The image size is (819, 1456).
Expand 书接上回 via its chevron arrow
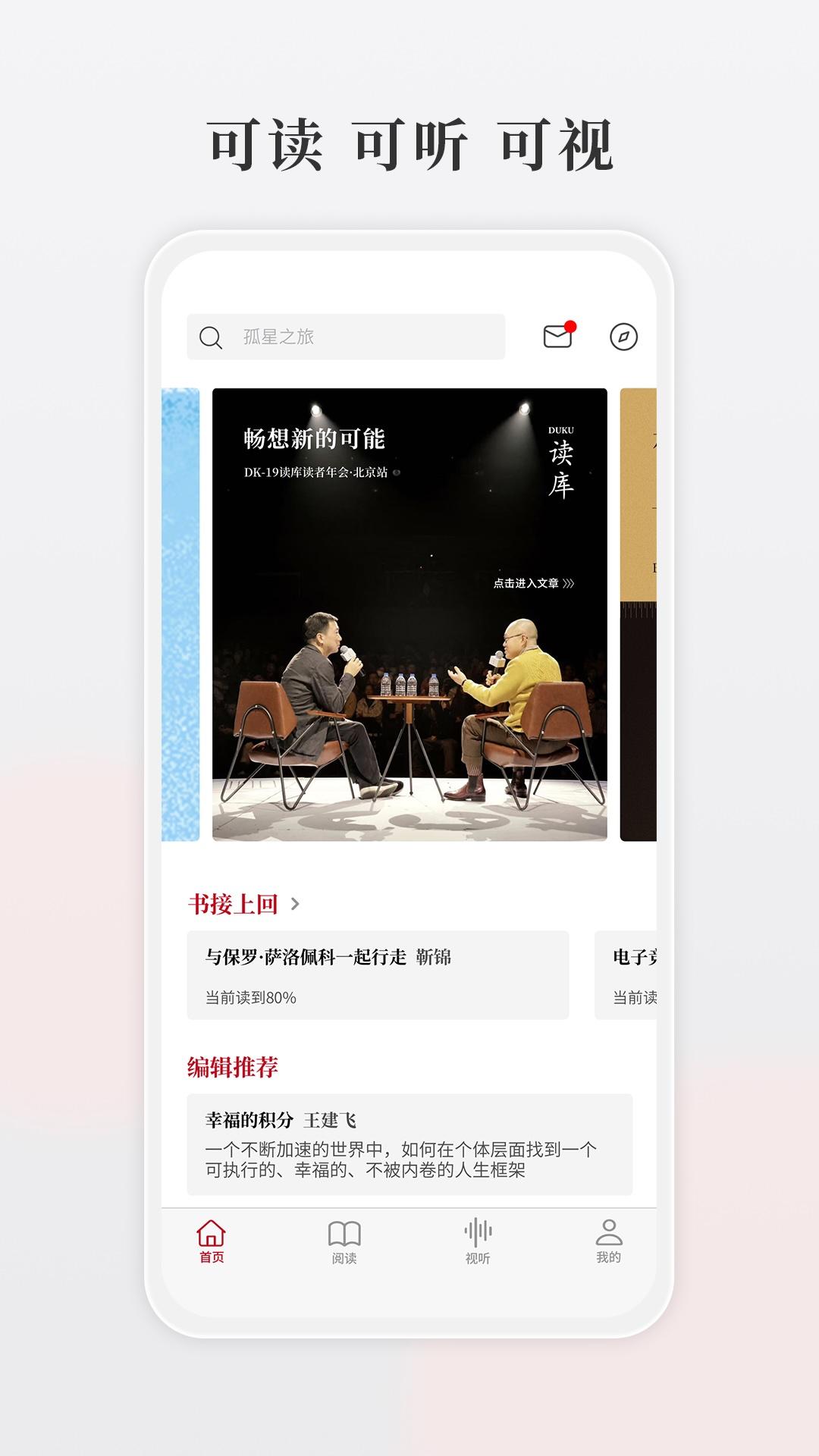point(297,902)
